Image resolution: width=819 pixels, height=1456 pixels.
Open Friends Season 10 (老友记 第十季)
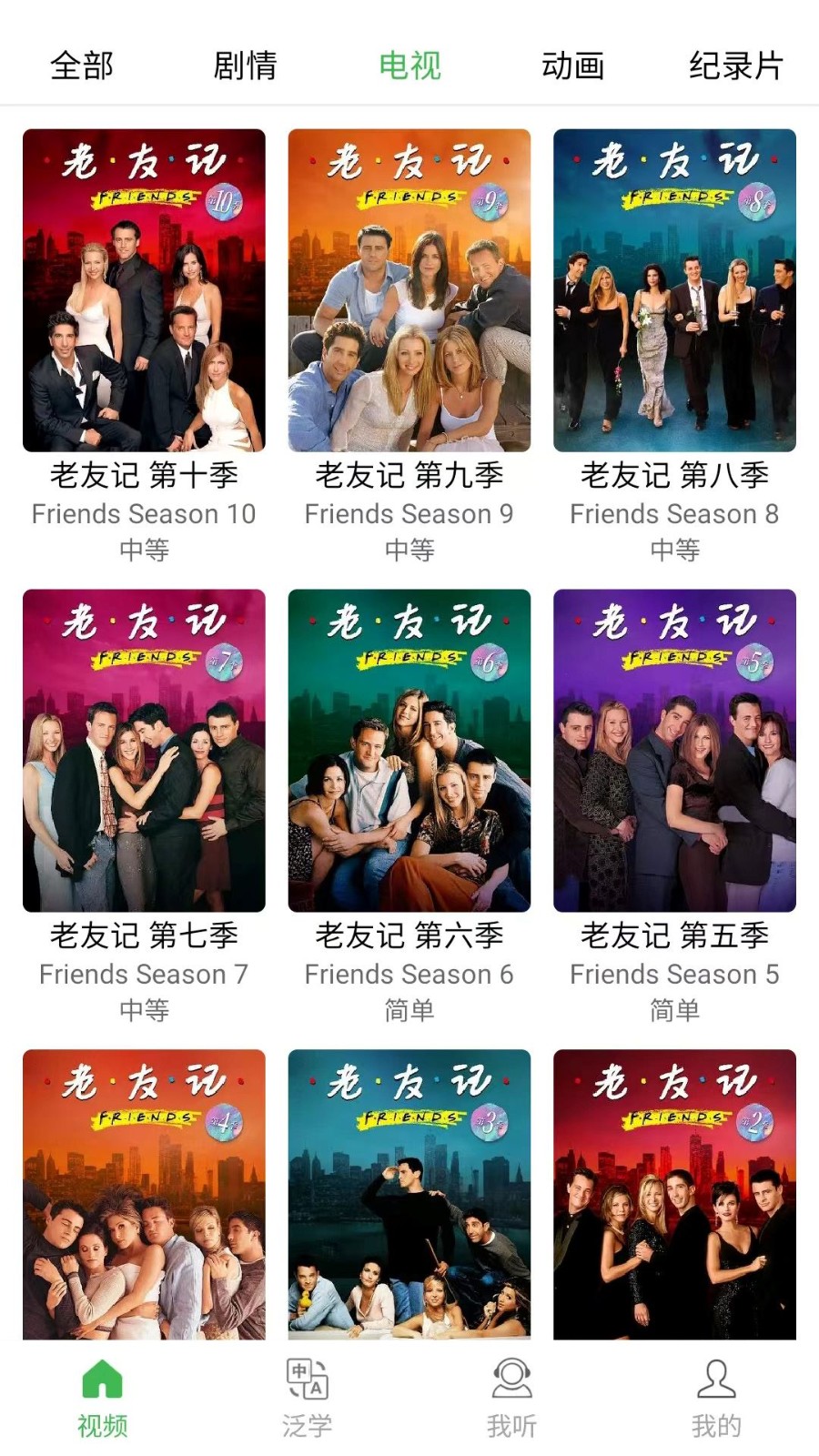click(x=144, y=291)
